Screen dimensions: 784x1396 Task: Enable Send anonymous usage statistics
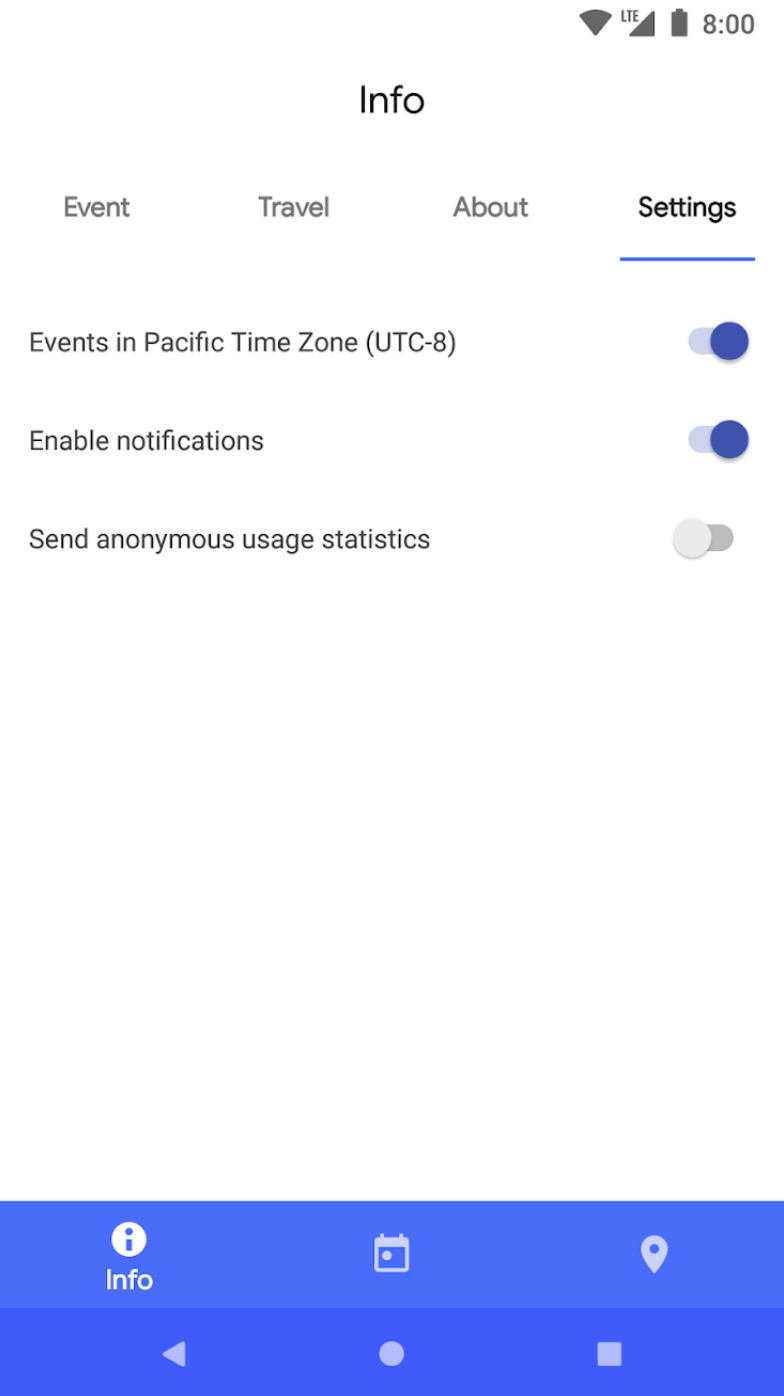point(704,538)
